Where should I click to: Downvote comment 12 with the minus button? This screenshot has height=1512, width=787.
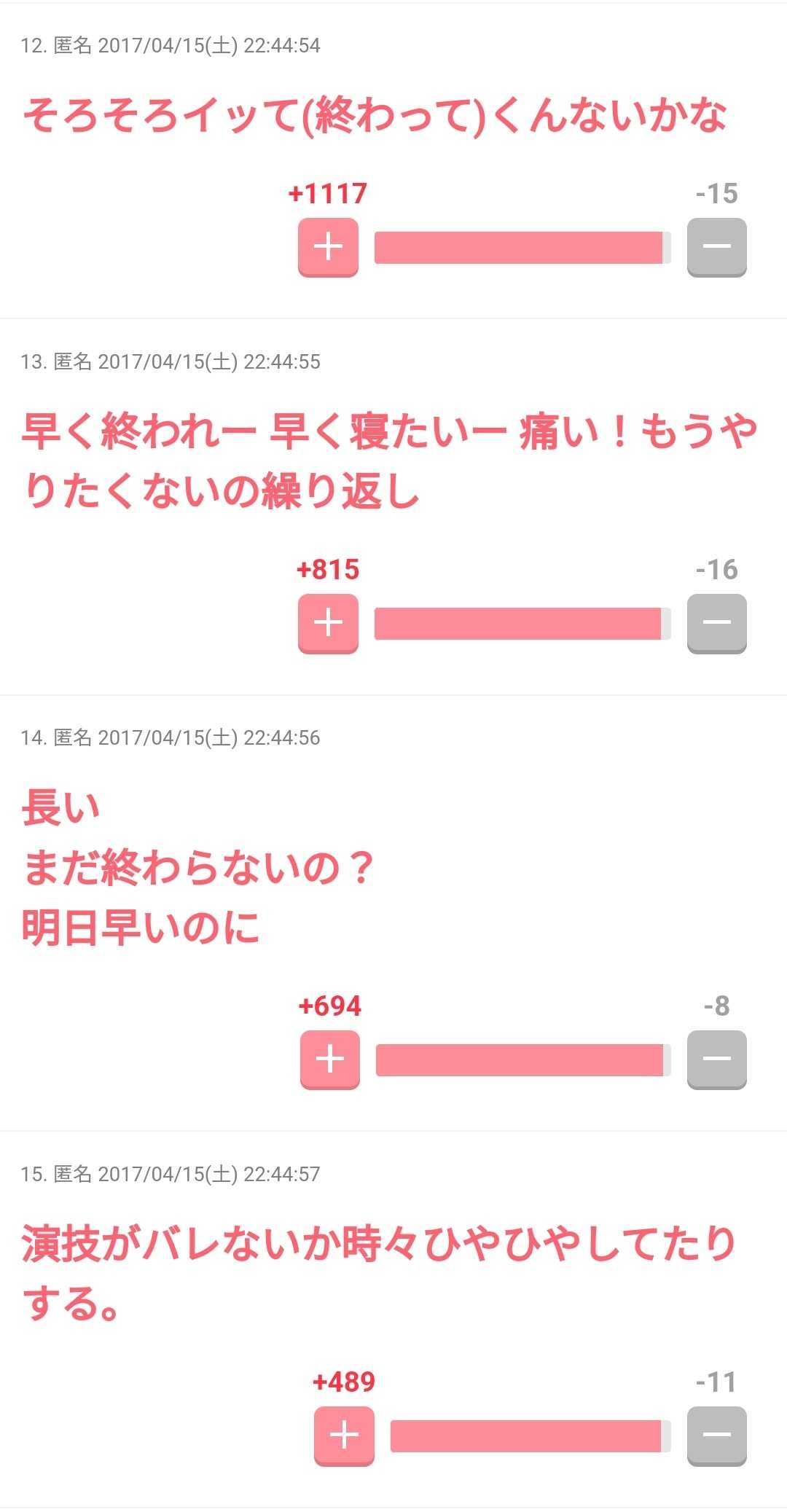pyautogui.click(x=716, y=247)
